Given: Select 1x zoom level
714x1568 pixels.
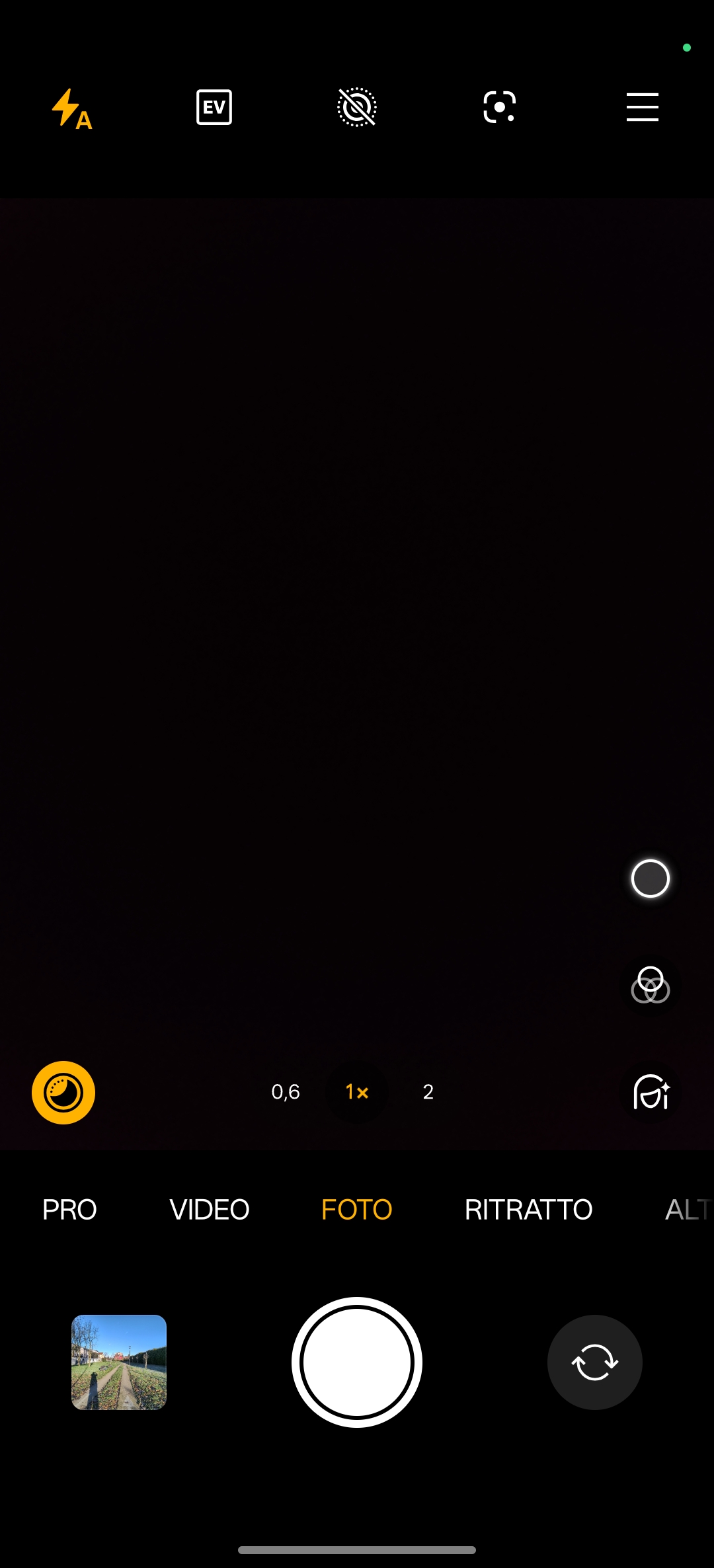Looking at the screenshot, I should (x=357, y=1092).
